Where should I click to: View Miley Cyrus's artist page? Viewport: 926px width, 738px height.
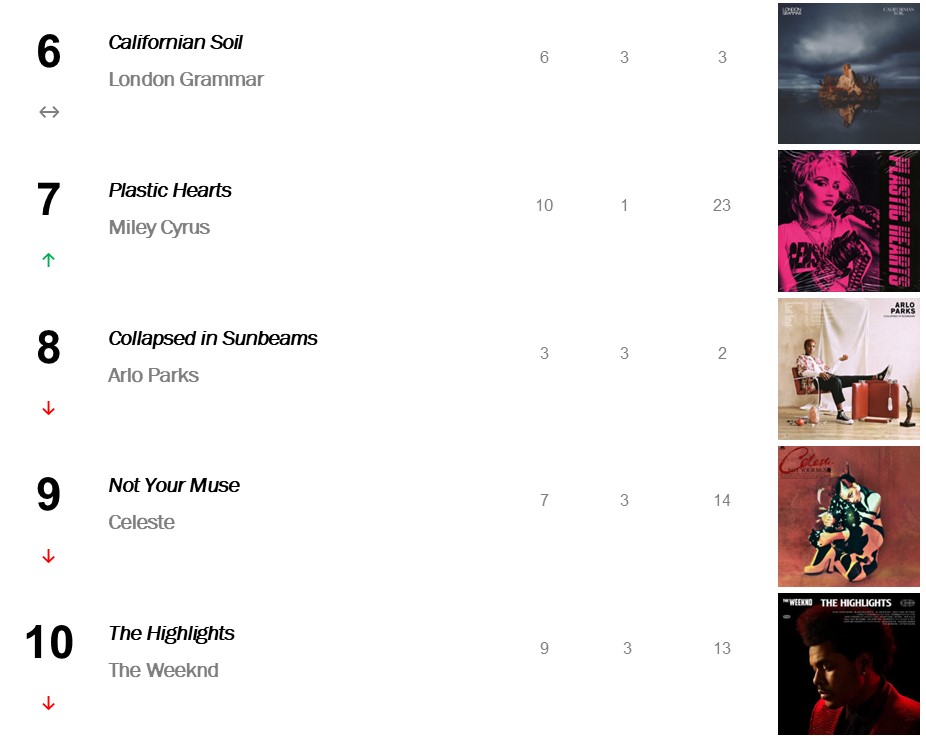(x=159, y=228)
